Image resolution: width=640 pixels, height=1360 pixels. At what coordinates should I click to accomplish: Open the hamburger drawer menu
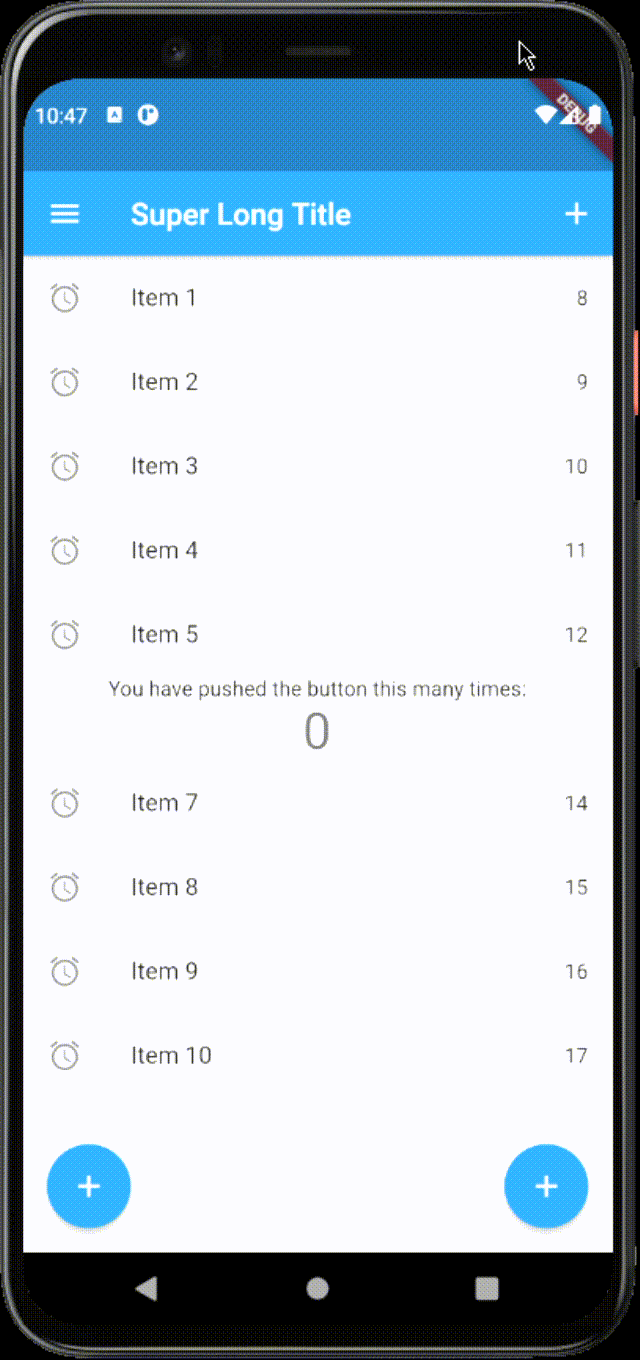click(65, 214)
